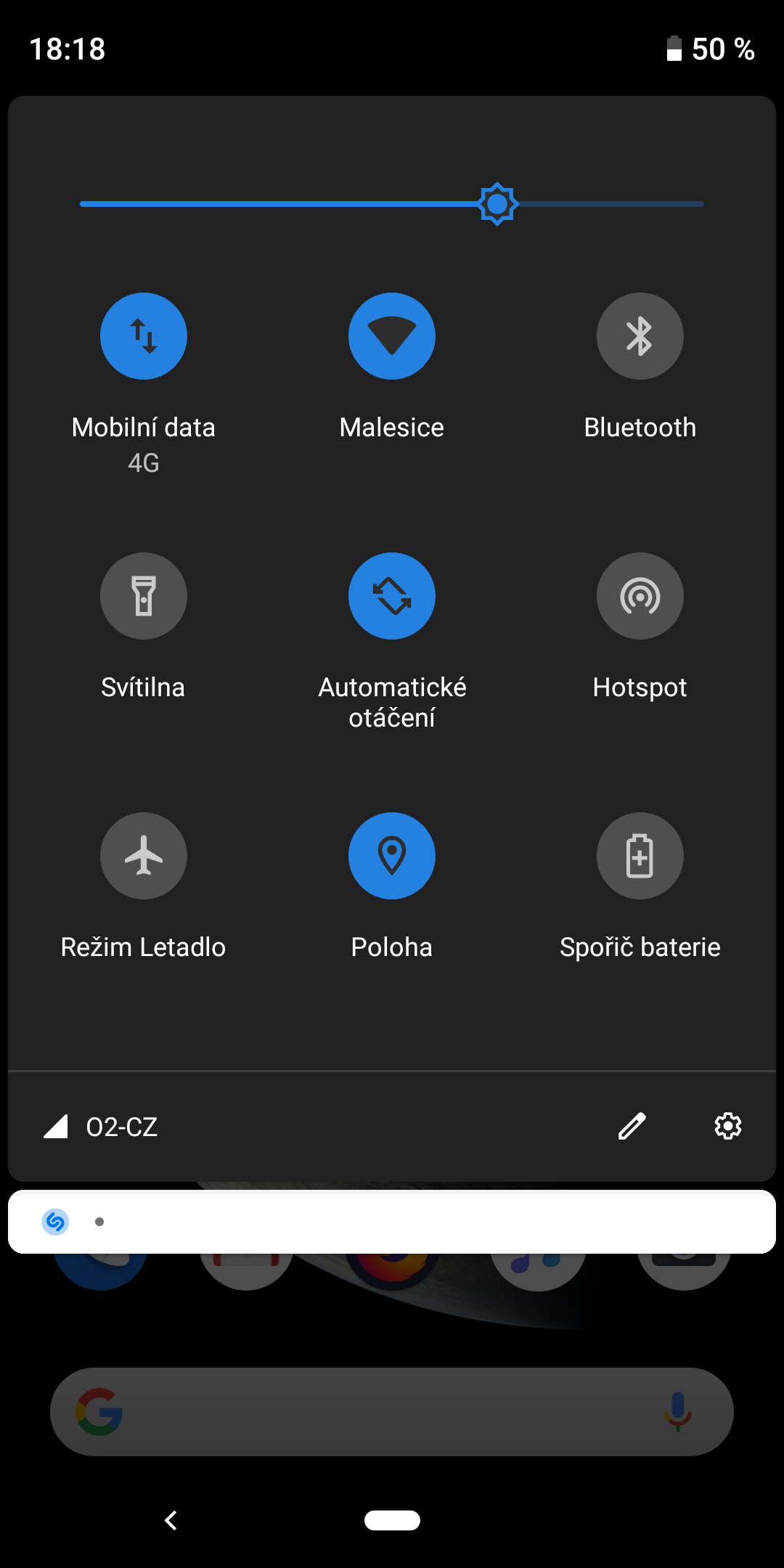Open the Shazam notification
The width and height of the screenshot is (784, 1568).
392,1222
